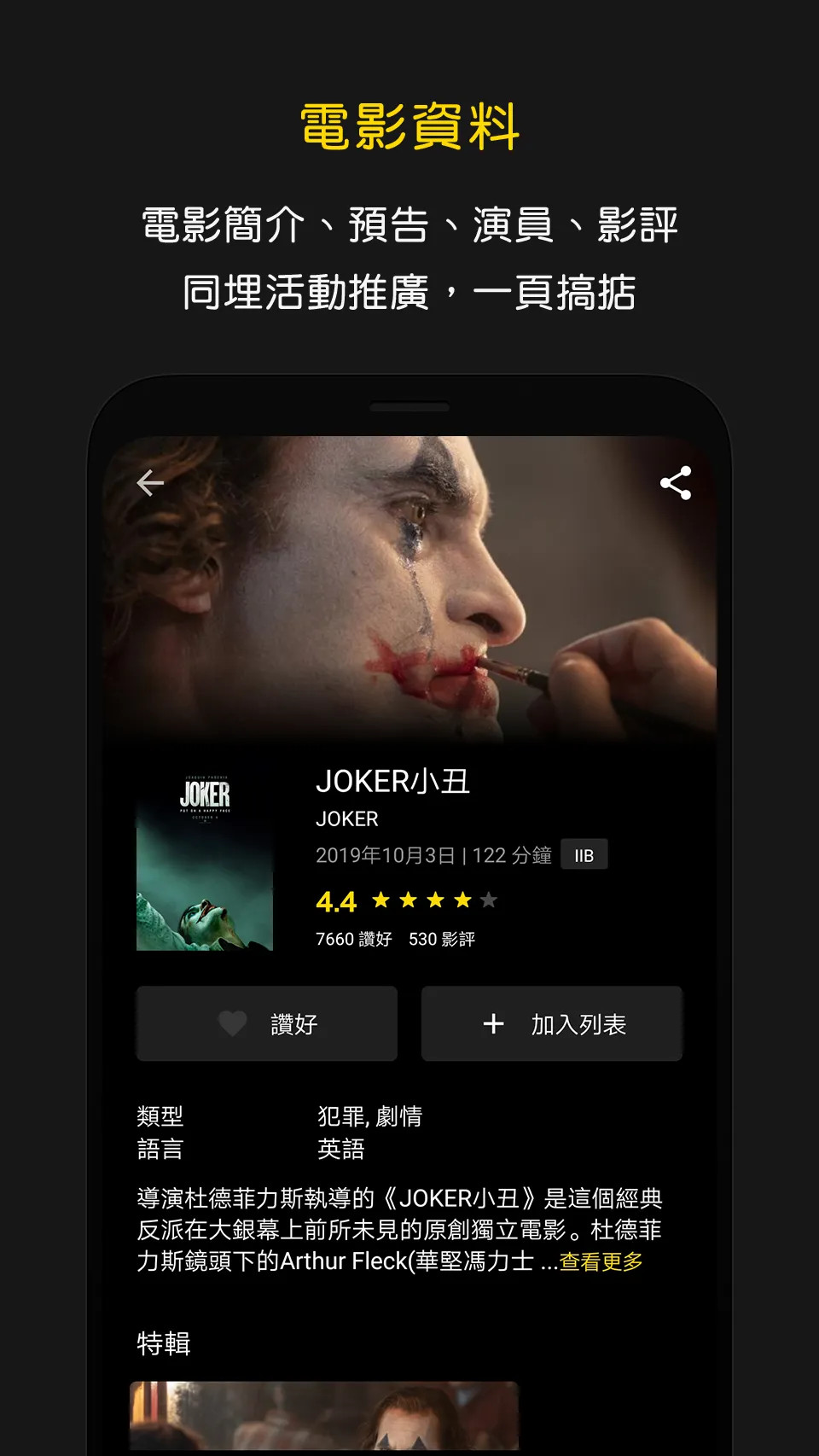
Task: Enable adding JOKER to your watchlist
Action: (x=551, y=1024)
